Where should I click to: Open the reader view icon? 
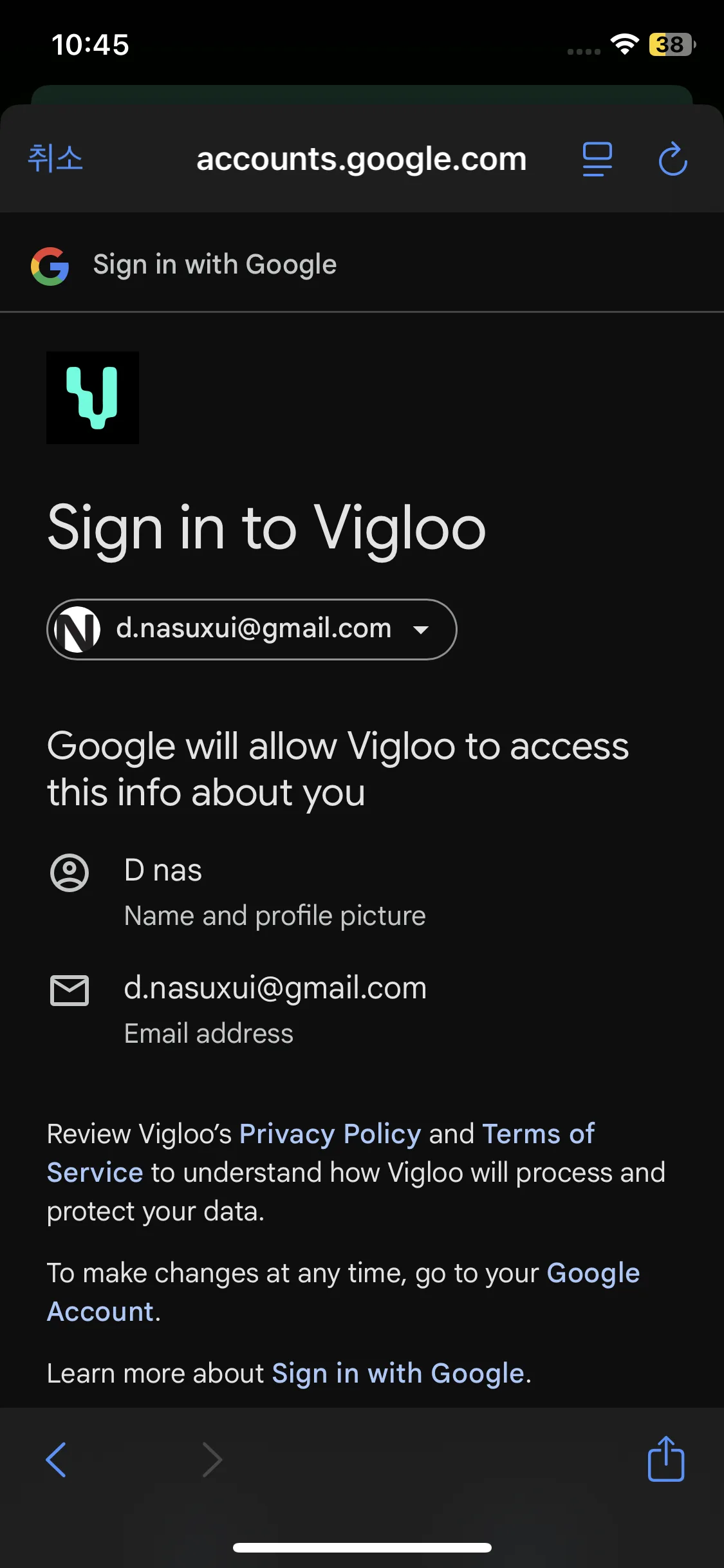[x=597, y=159]
